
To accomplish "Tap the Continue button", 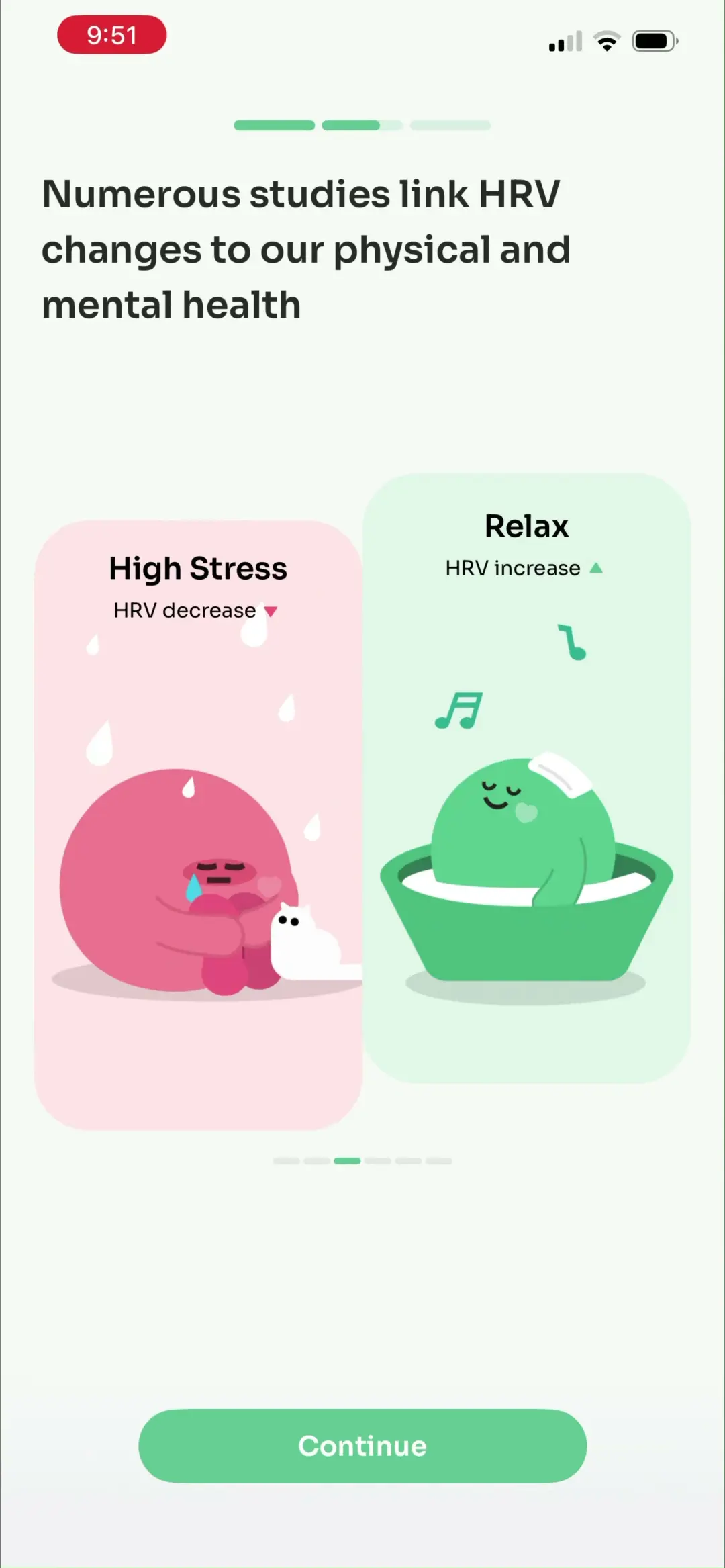I will point(362,1445).
